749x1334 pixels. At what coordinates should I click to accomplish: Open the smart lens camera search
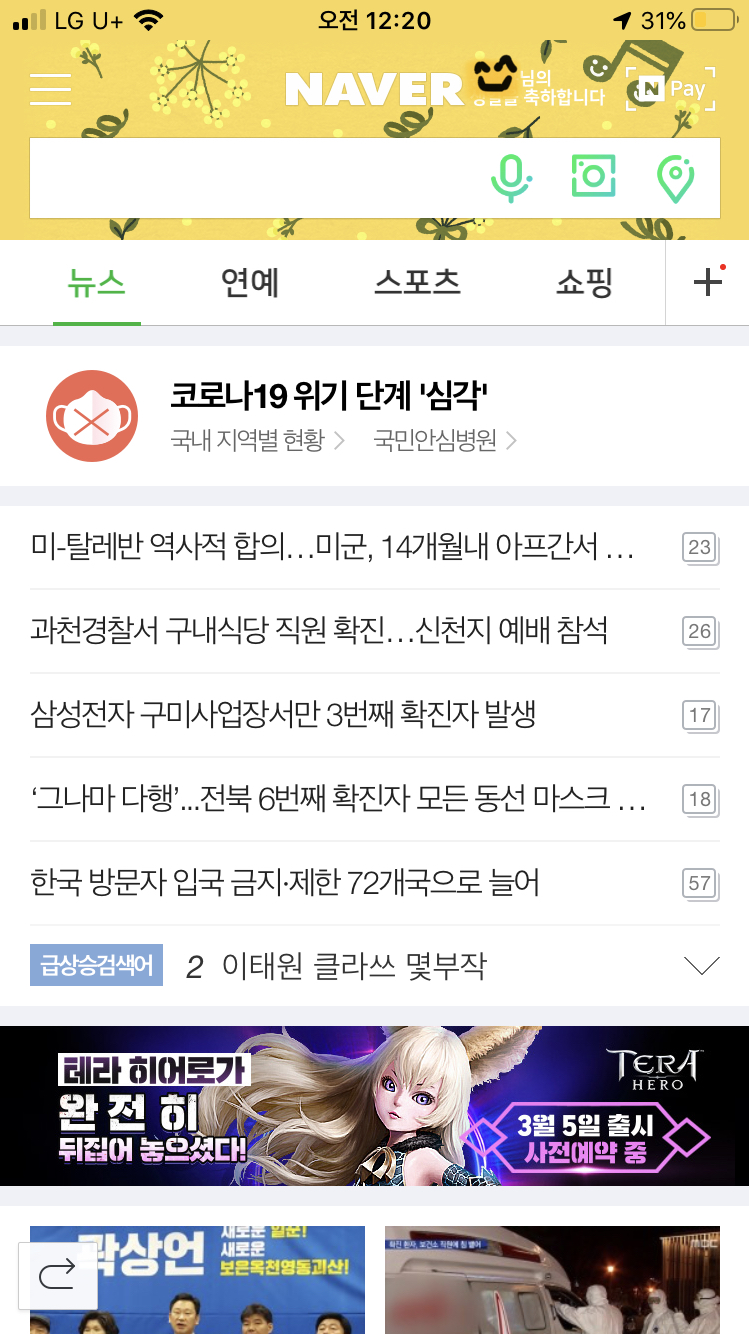593,175
